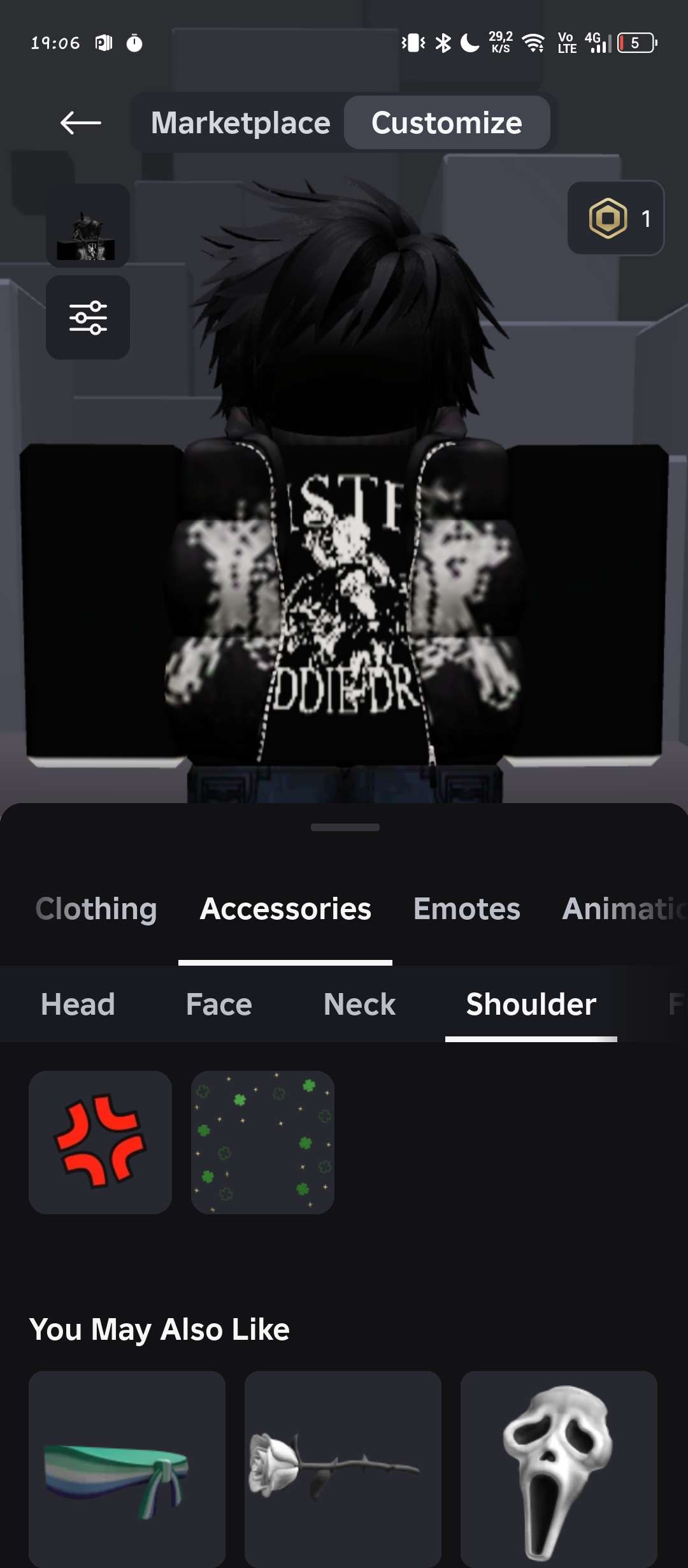This screenshot has height=1568, width=688.
Task: Open the Robux balance button
Action: point(615,218)
